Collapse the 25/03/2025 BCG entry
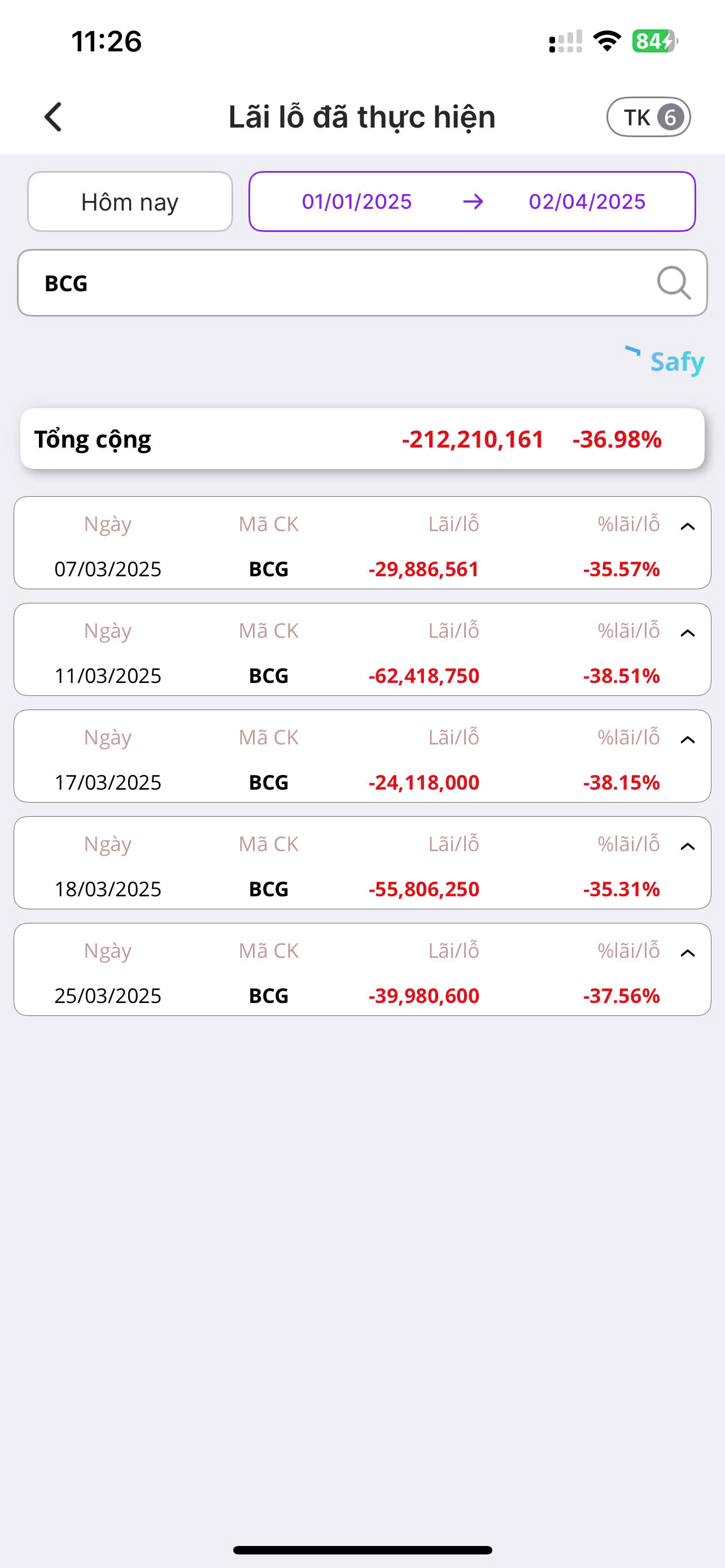The height and width of the screenshot is (1568, 725). 687,953
